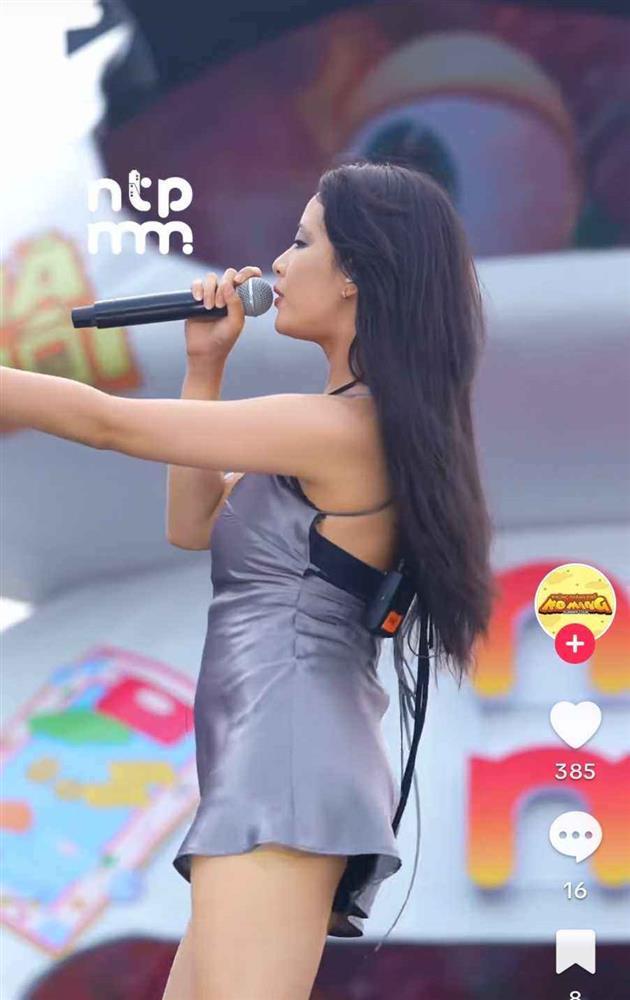Image resolution: width=630 pixels, height=1000 pixels.
Task: Follow the creator with the red plus
Action: (575, 644)
